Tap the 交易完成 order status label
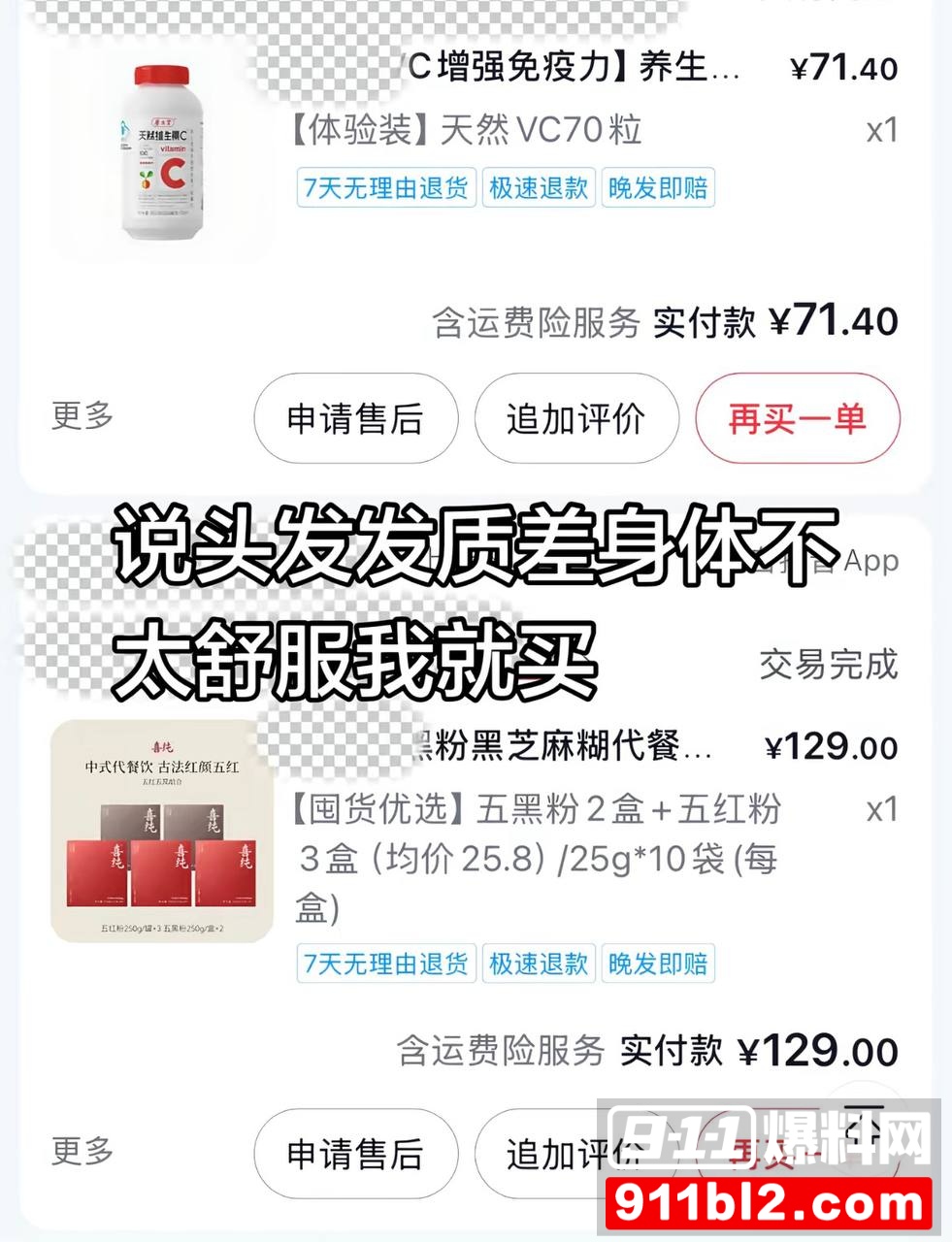This screenshot has height=1242, width=952. pyautogui.click(x=830, y=663)
